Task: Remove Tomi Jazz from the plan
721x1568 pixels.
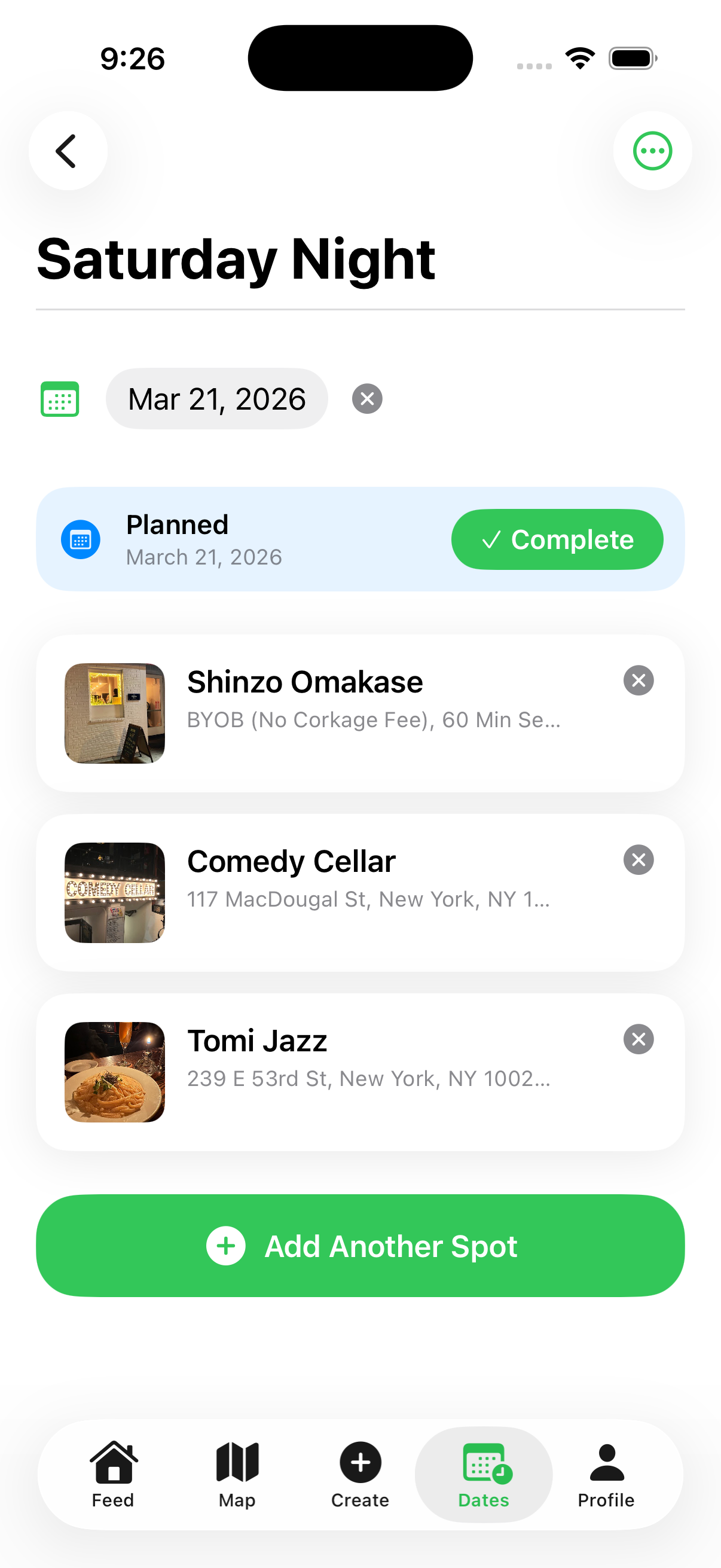Action: coord(638,1039)
